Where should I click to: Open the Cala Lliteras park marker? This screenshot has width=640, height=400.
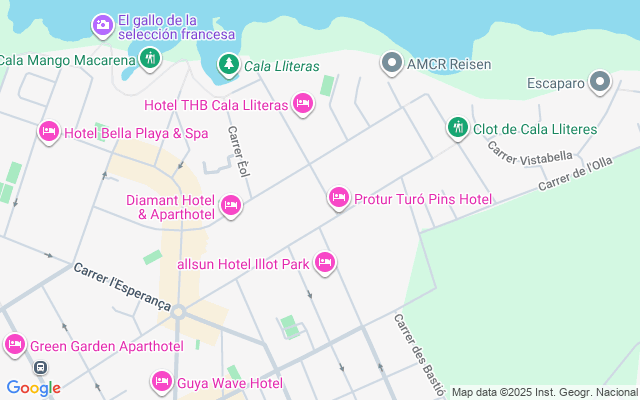coord(229,65)
